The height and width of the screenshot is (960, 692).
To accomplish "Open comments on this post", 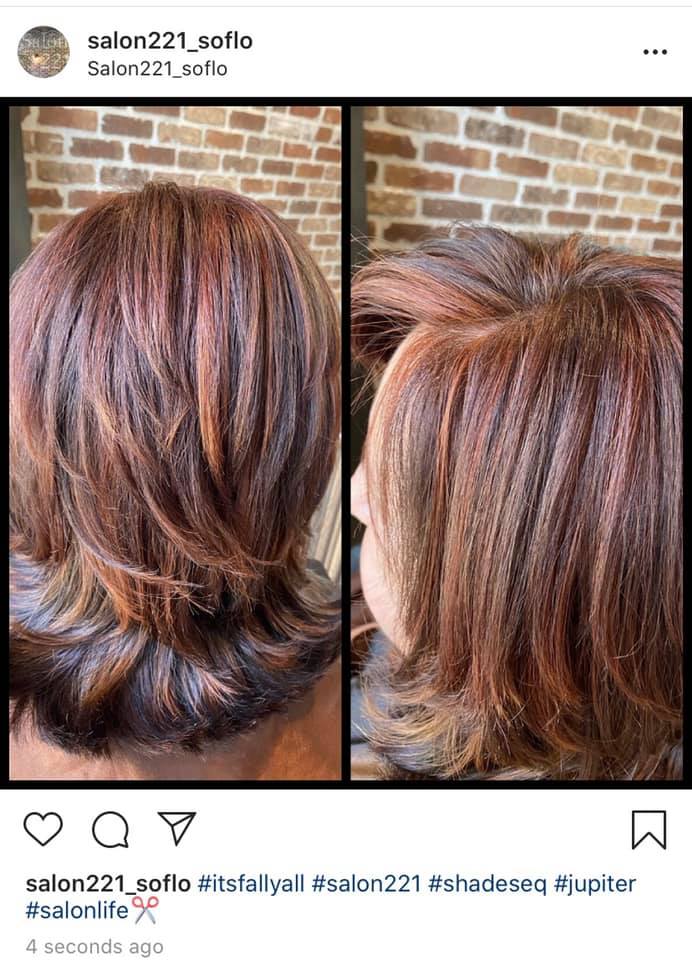I will tap(110, 828).
